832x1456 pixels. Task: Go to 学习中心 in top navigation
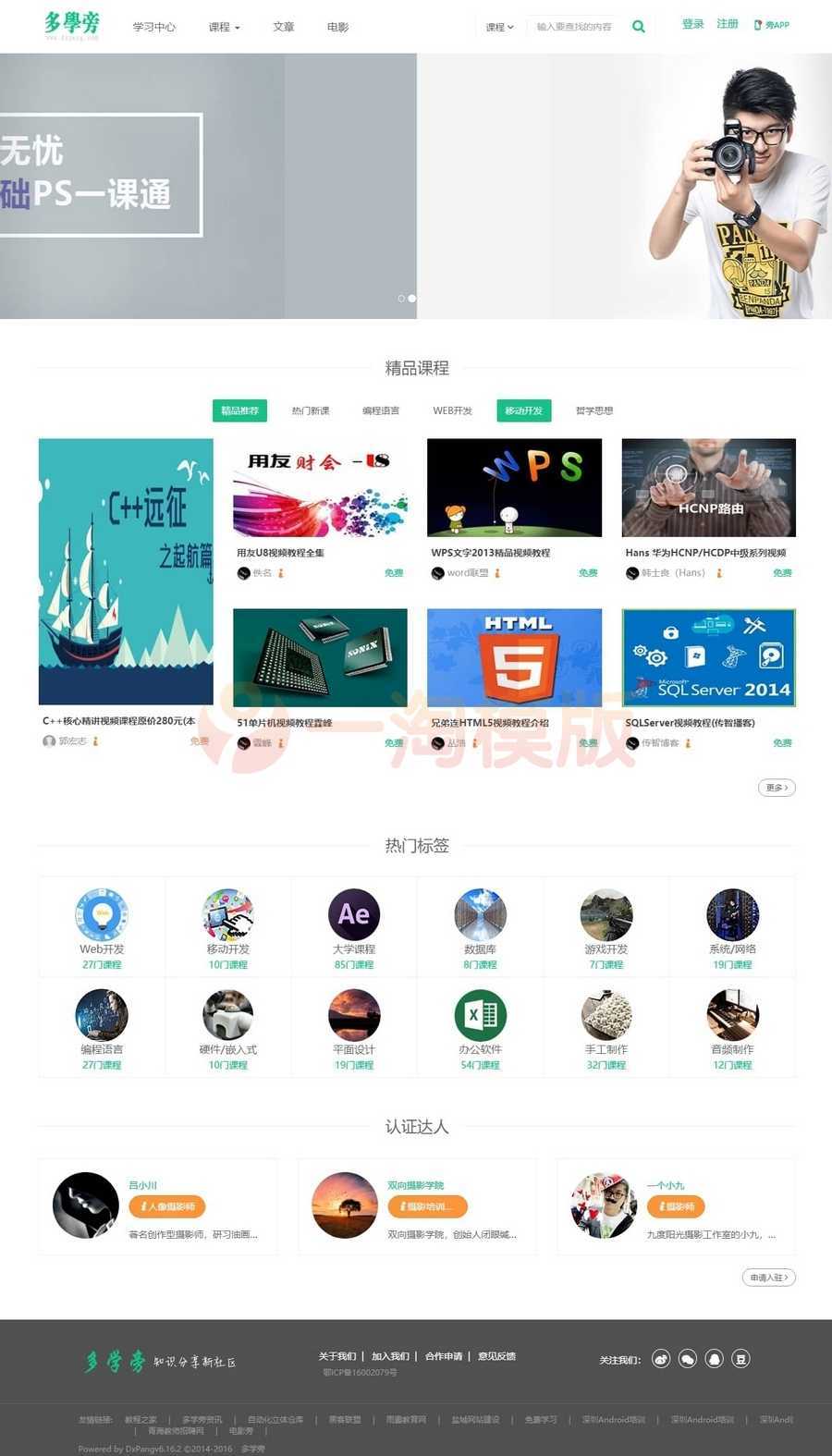(153, 28)
